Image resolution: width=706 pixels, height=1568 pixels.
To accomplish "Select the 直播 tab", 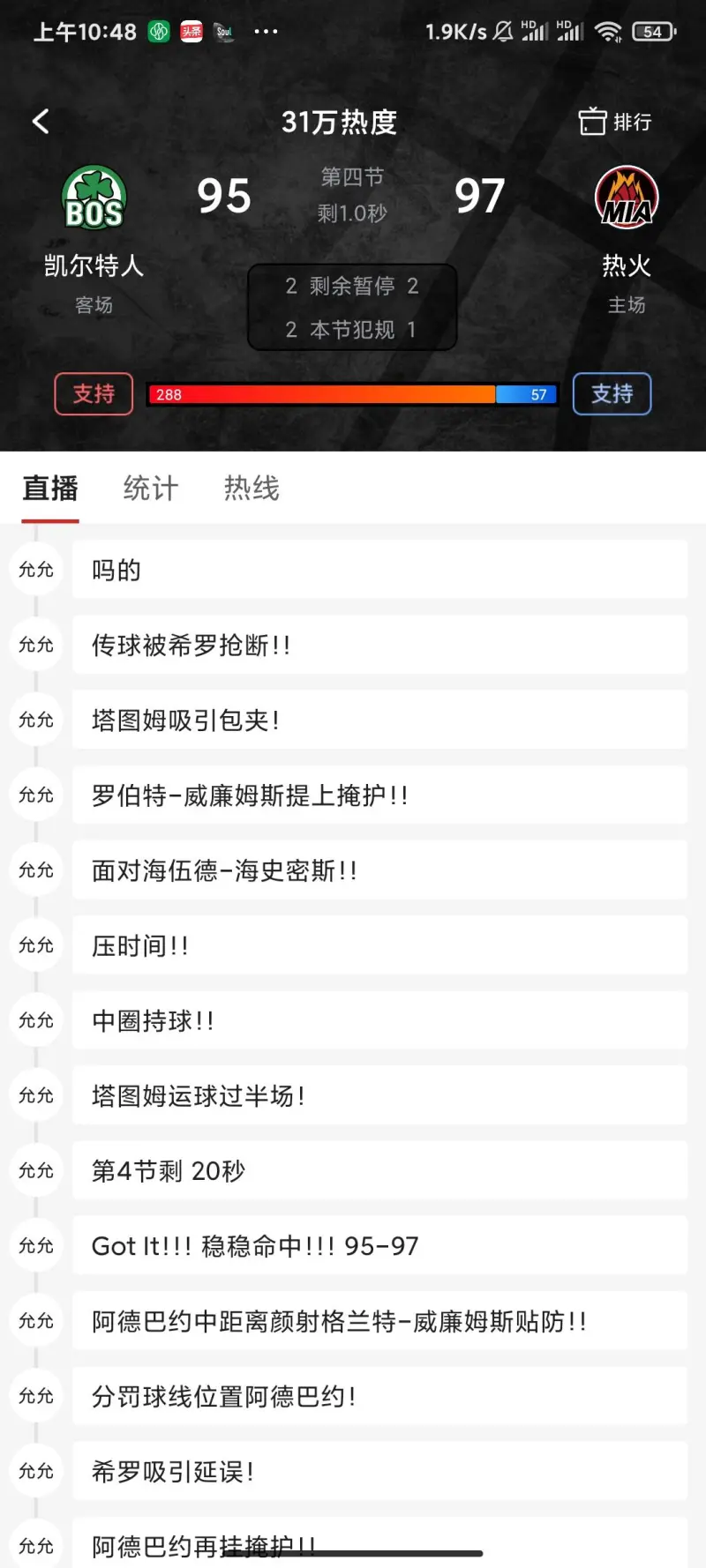I will pyautogui.click(x=50, y=488).
